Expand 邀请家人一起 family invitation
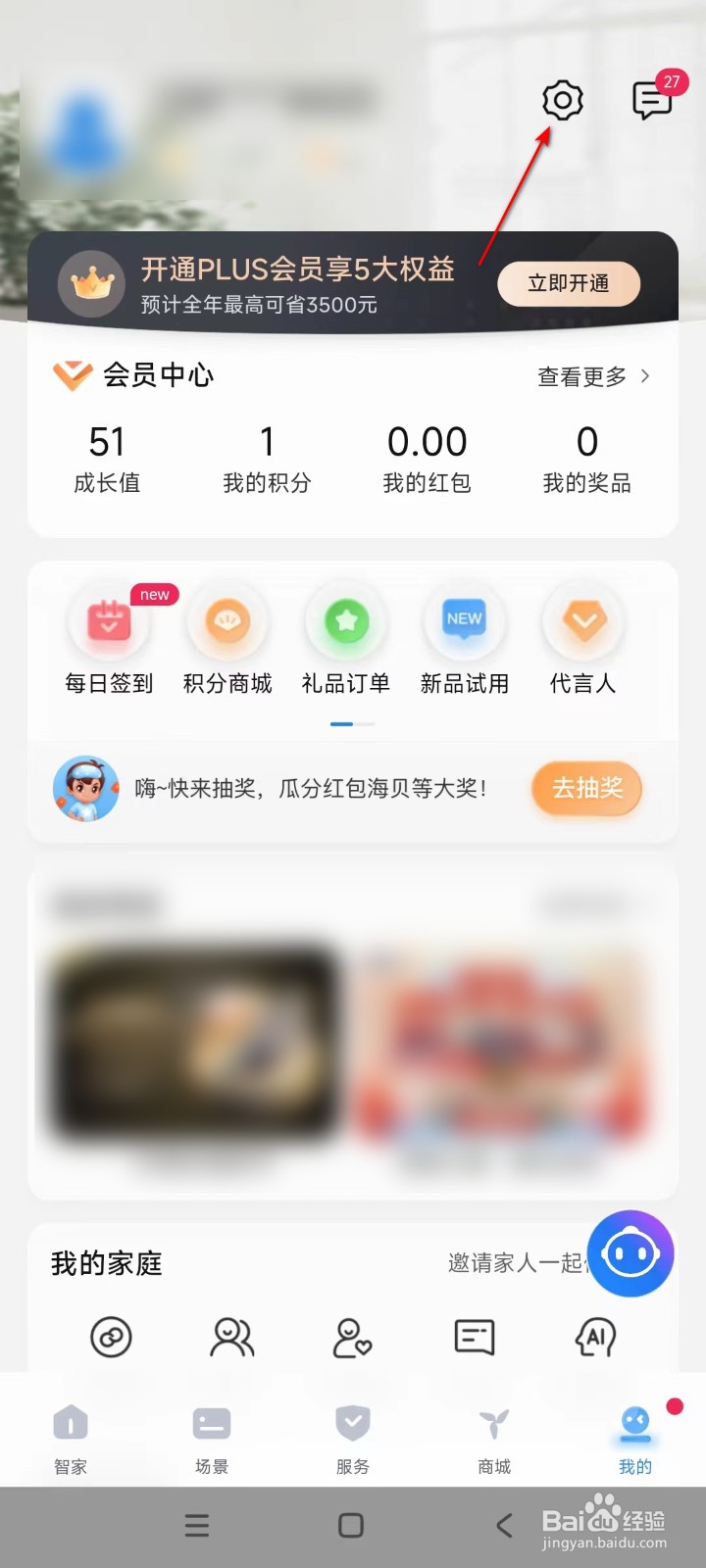The height and width of the screenshot is (1568, 706). click(x=520, y=1264)
